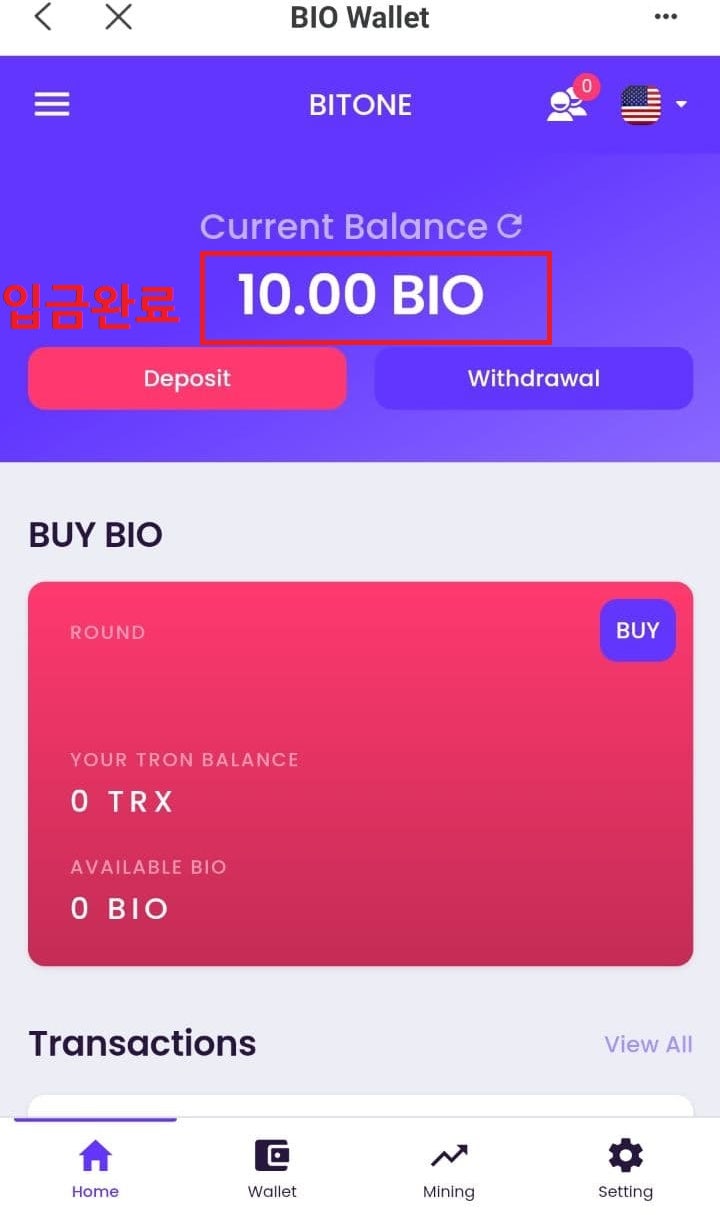Viewport: 720px width, 1215px height.
Task: Tap the BUY button in the BUY BIO card
Action: pos(637,630)
